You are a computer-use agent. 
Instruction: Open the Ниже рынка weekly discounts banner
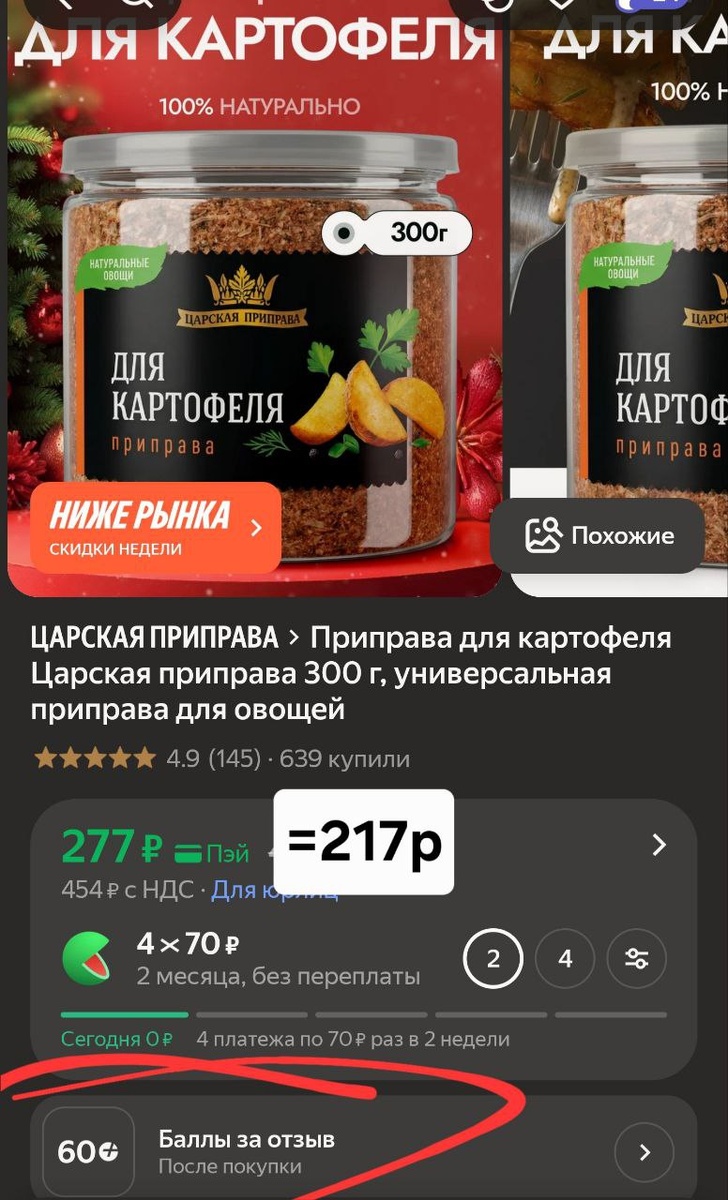[155, 527]
